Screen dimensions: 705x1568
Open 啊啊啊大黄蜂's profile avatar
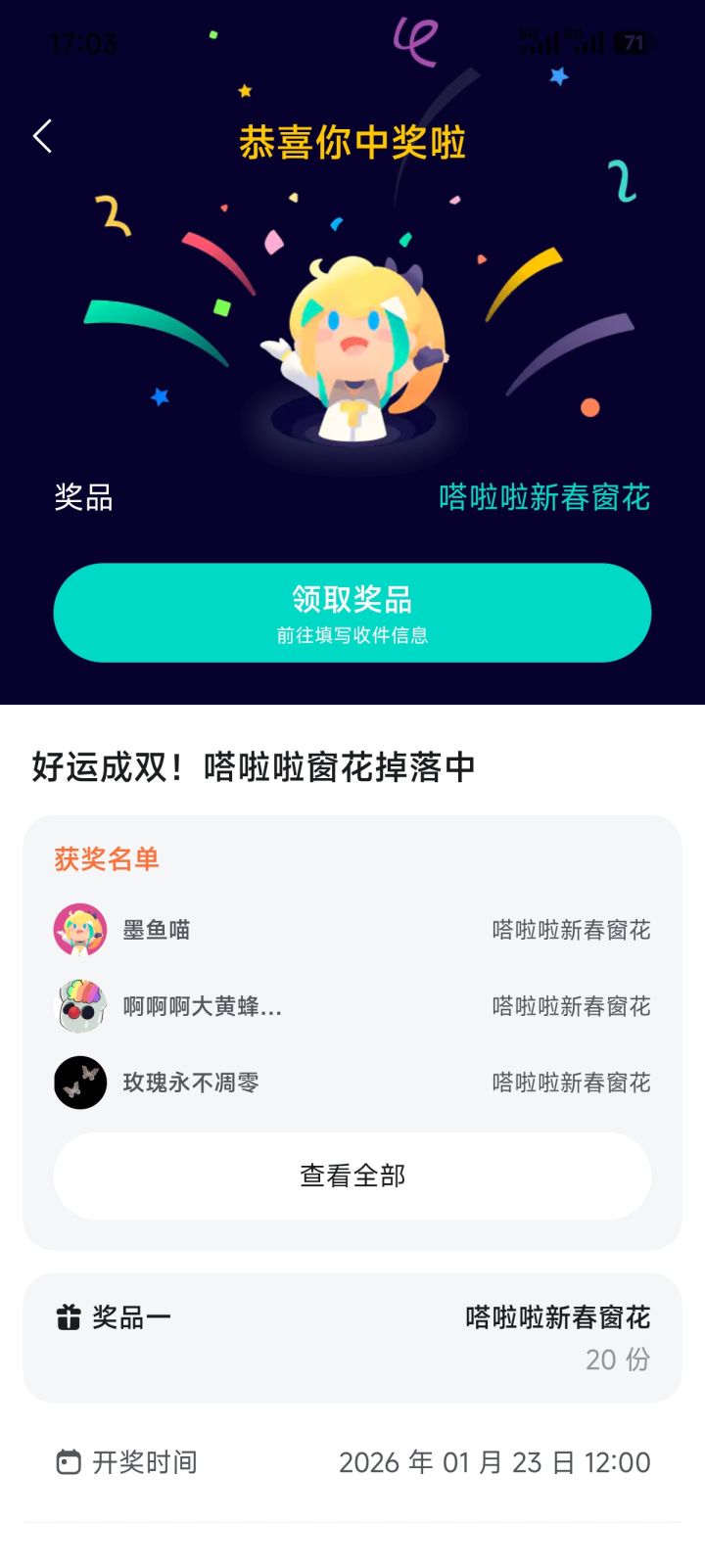click(79, 1005)
